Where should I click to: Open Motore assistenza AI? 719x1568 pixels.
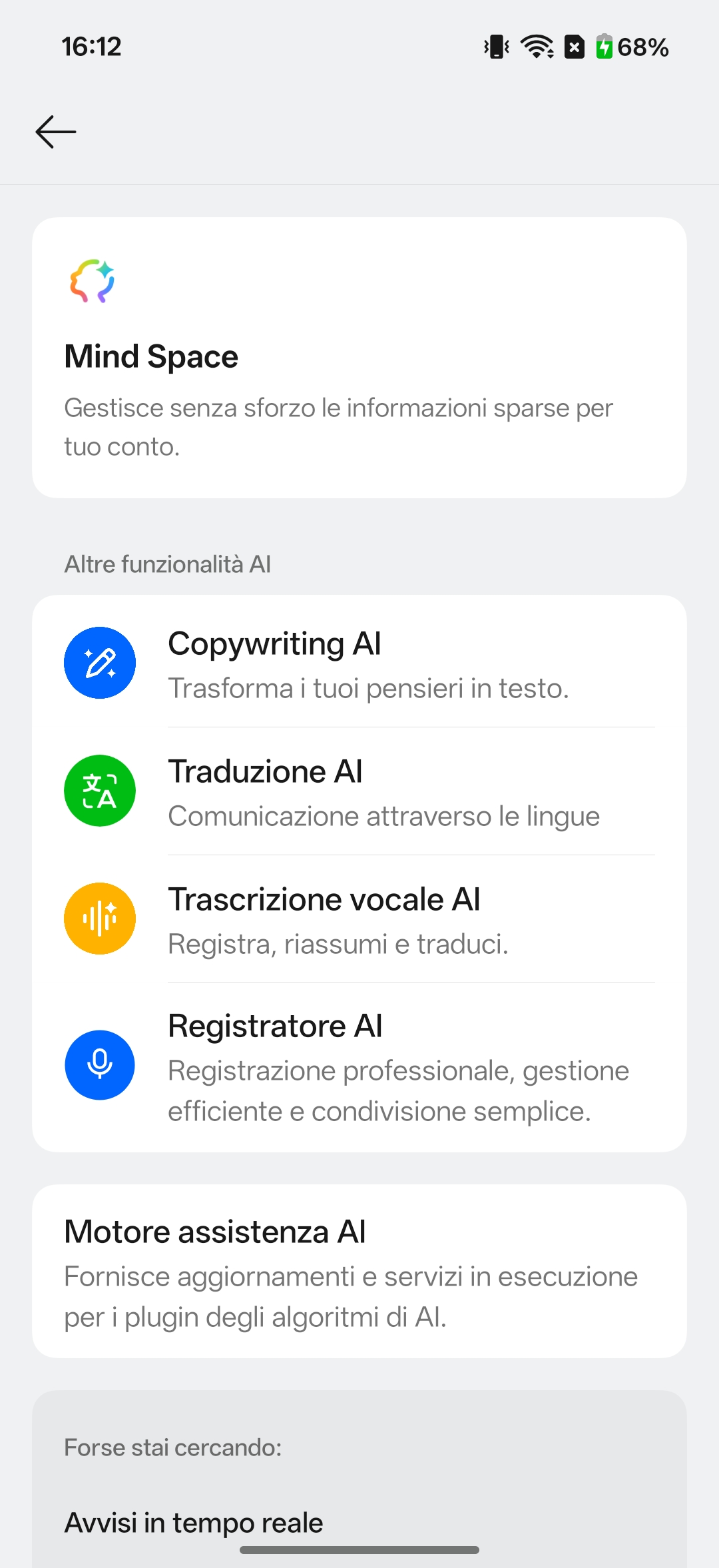pos(359,1271)
